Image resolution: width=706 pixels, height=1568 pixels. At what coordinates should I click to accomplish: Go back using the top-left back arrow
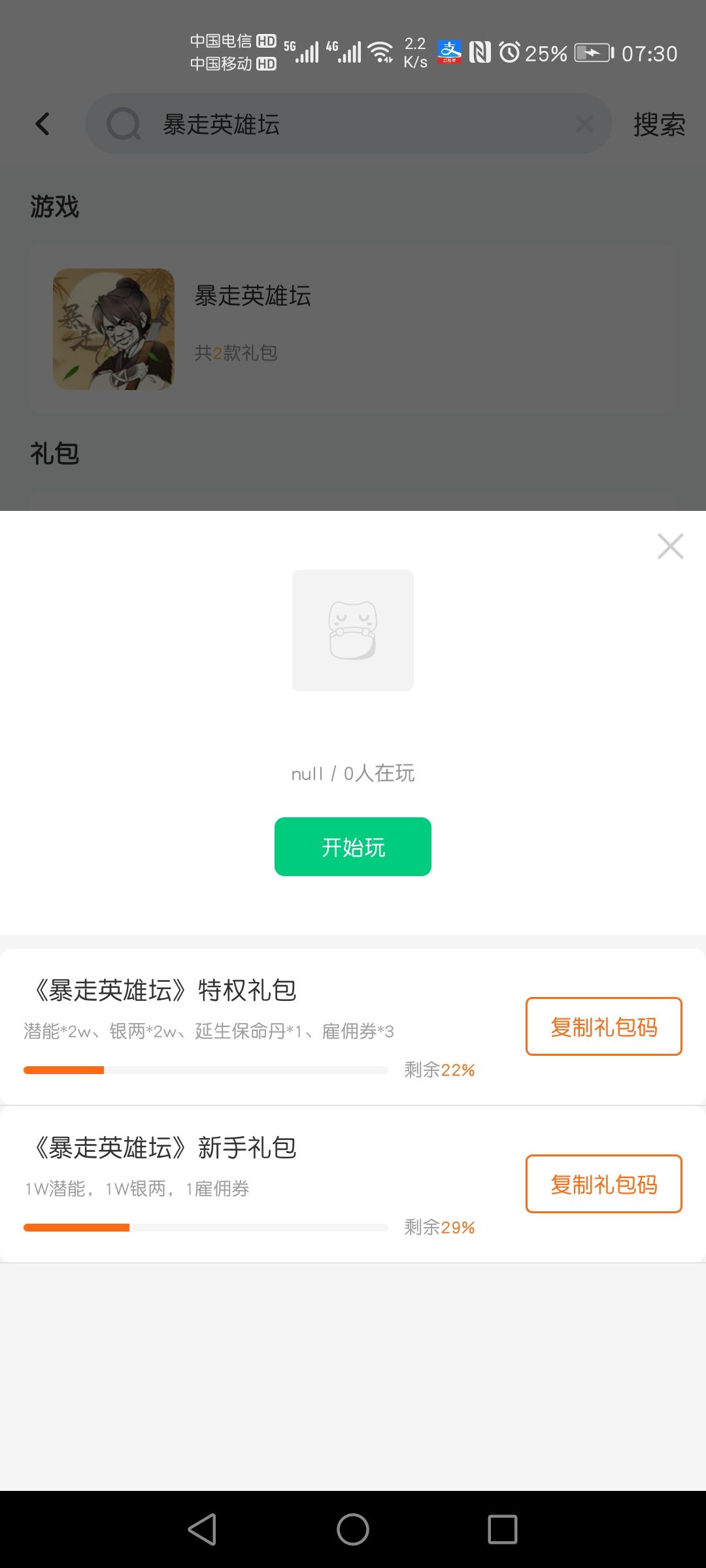coord(42,124)
